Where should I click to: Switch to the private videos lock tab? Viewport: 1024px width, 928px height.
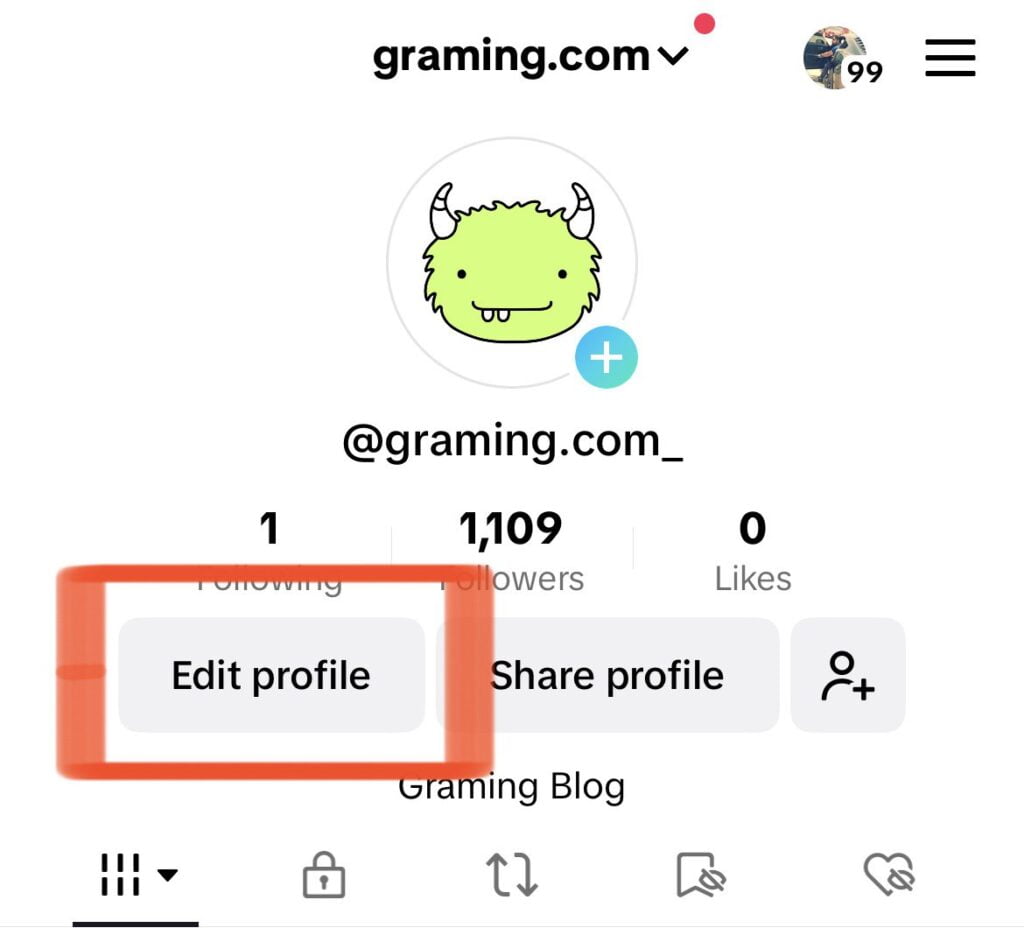[324, 876]
